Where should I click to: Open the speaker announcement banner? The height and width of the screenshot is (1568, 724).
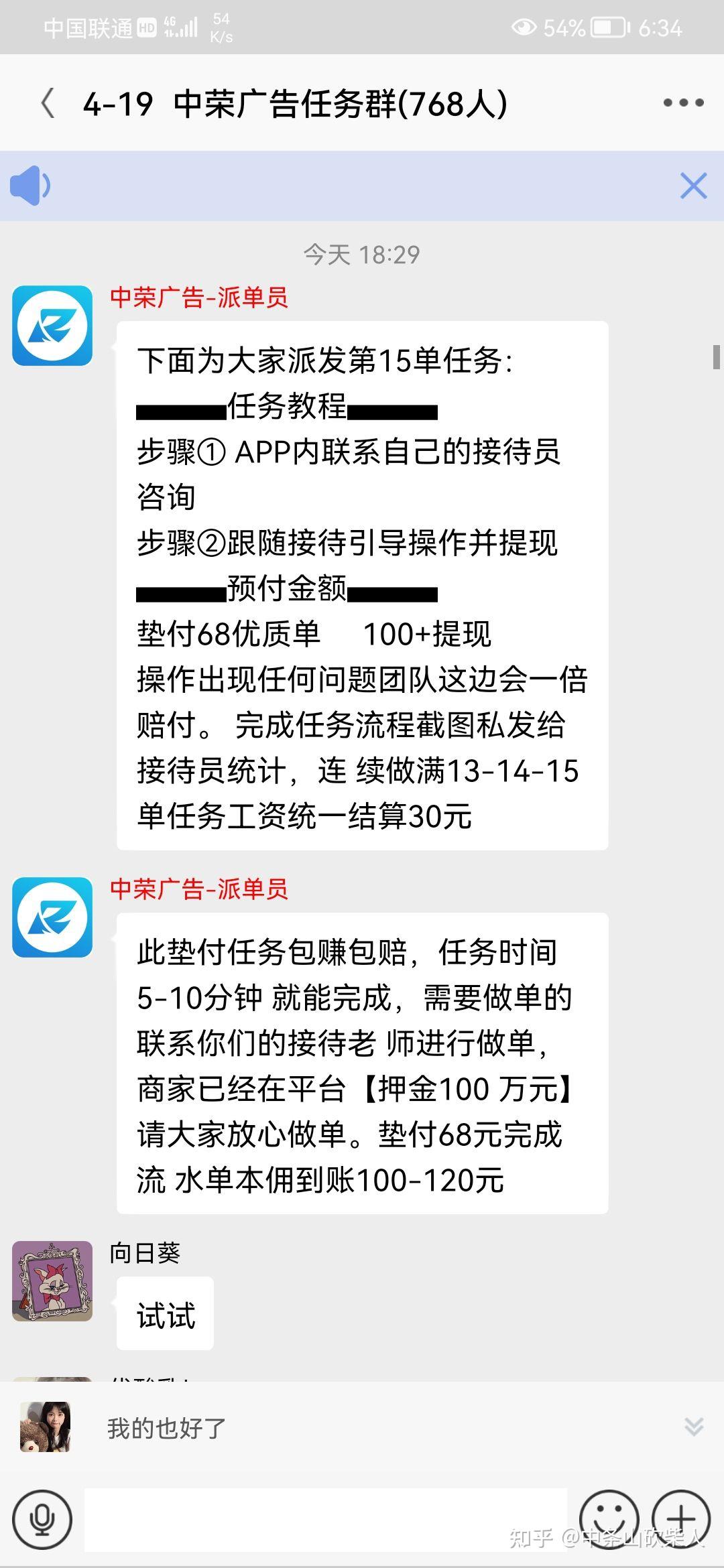point(30,186)
